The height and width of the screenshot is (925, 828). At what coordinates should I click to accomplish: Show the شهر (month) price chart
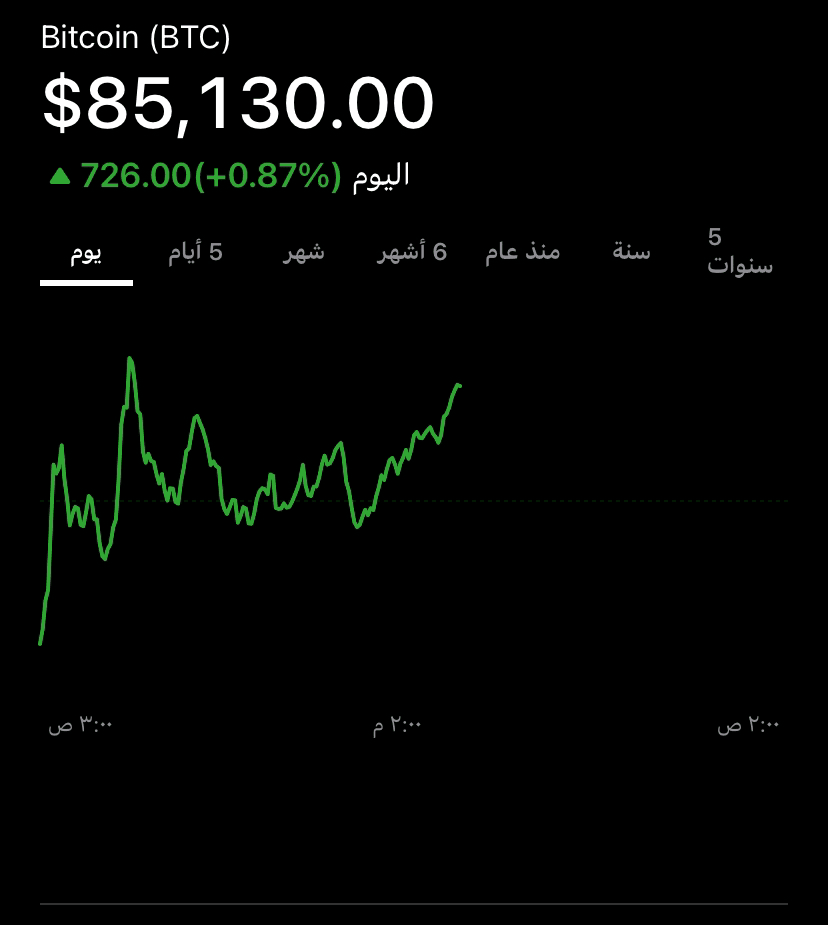pyautogui.click(x=303, y=252)
